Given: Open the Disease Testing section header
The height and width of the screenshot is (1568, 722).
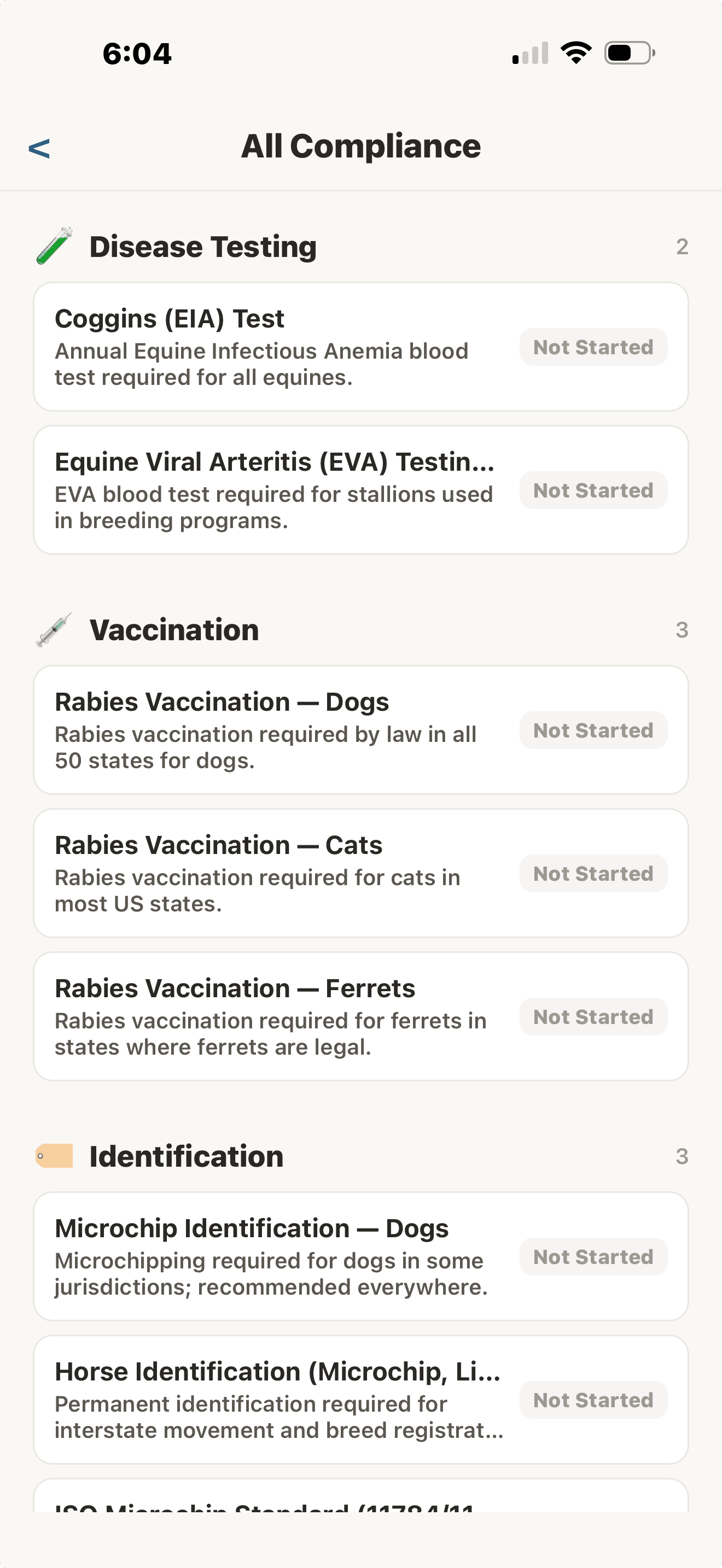Looking at the screenshot, I should point(203,246).
